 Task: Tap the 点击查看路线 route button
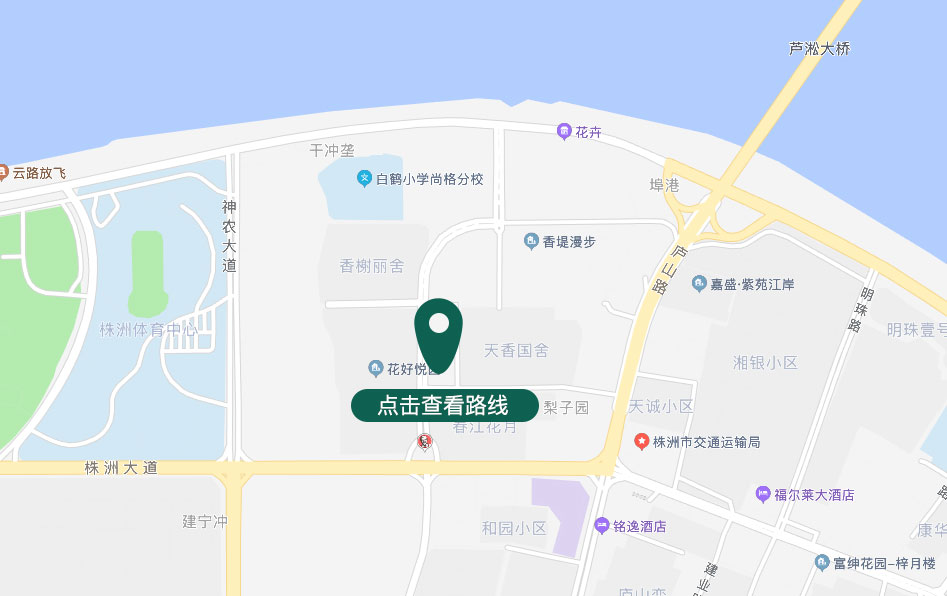(x=444, y=405)
